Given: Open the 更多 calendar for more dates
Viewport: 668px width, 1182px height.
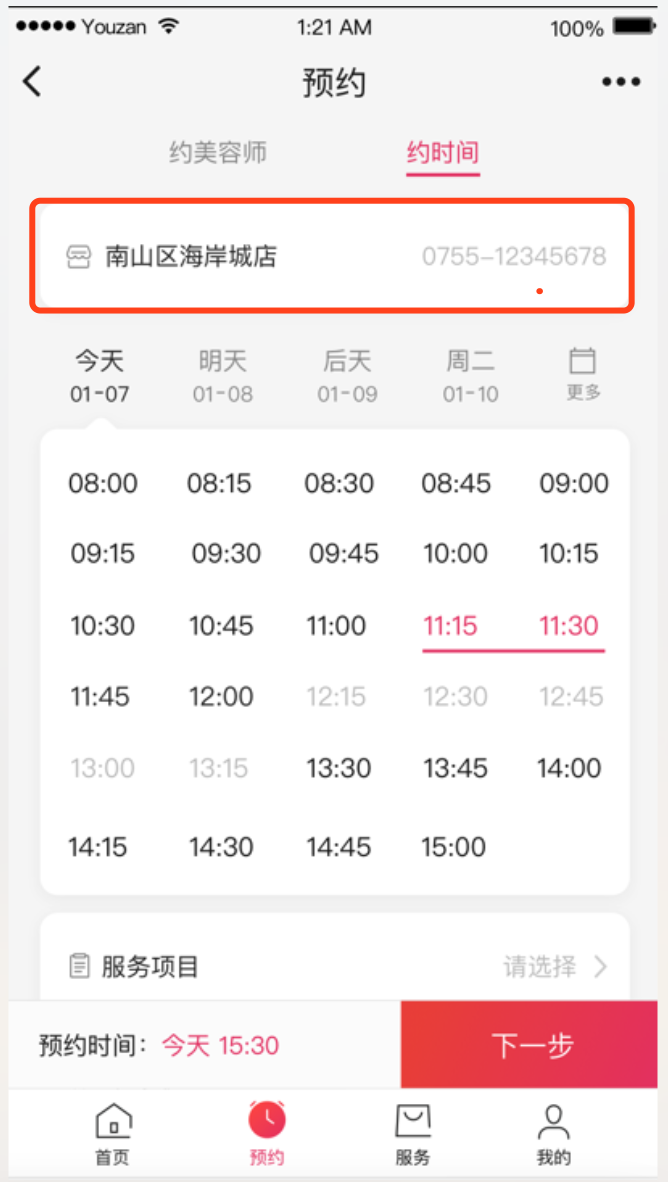Looking at the screenshot, I should 583,374.
